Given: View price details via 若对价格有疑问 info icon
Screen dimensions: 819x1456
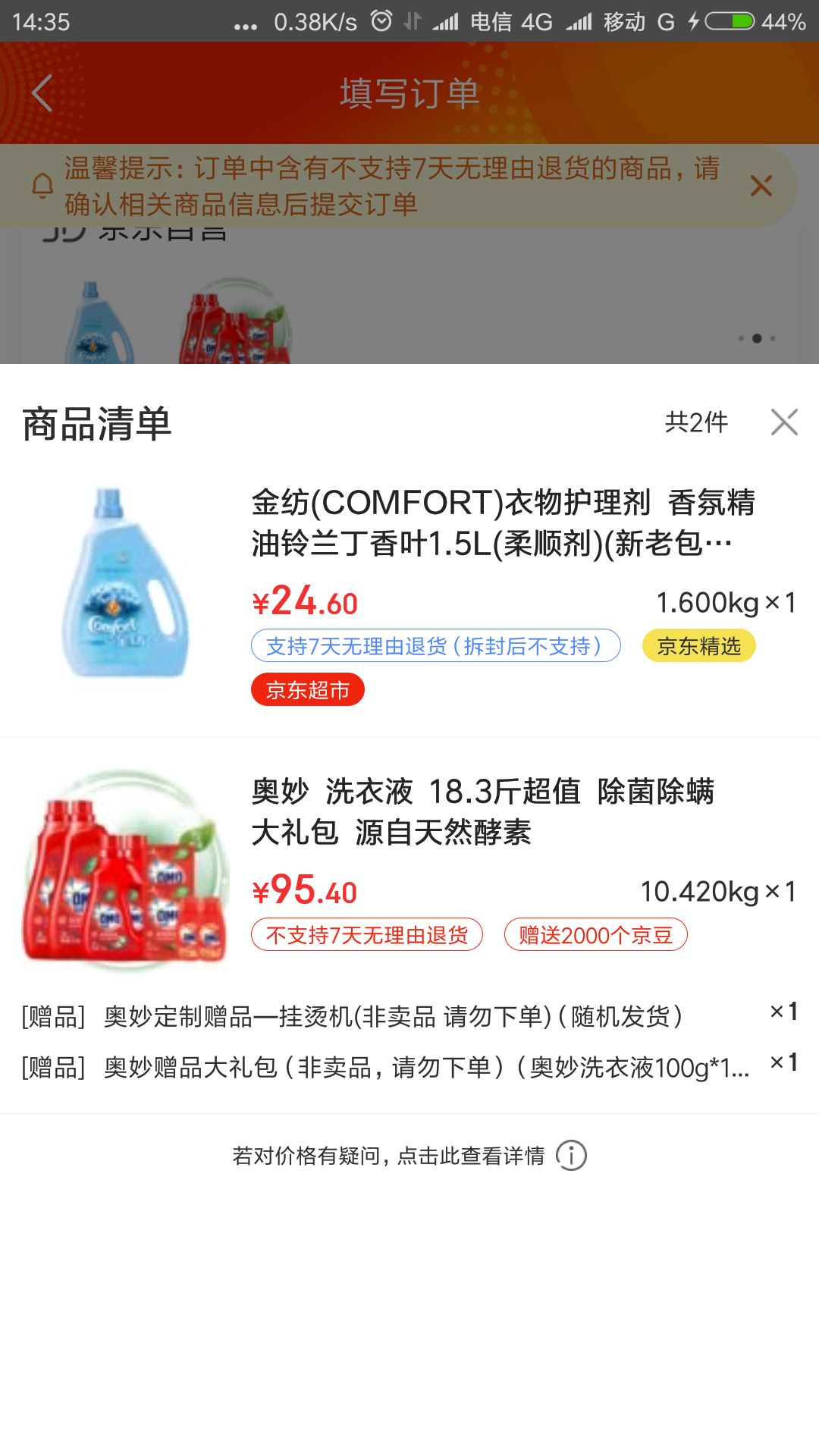Looking at the screenshot, I should (571, 1156).
